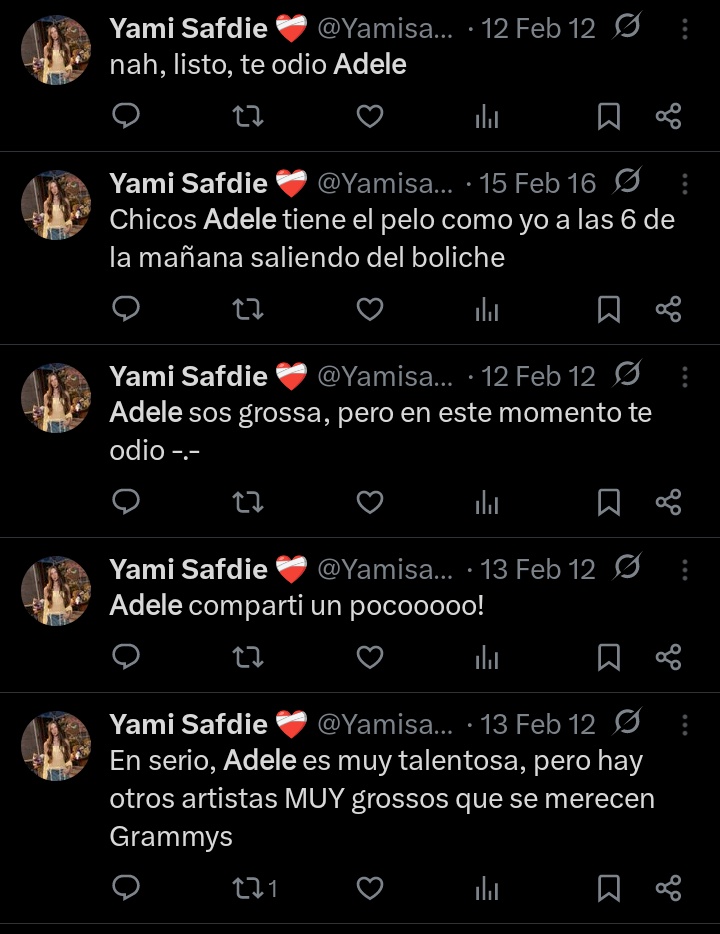Image resolution: width=720 pixels, height=934 pixels.
Task: Like the "En serio, Adele" Grammys tweet
Action: coord(370,888)
